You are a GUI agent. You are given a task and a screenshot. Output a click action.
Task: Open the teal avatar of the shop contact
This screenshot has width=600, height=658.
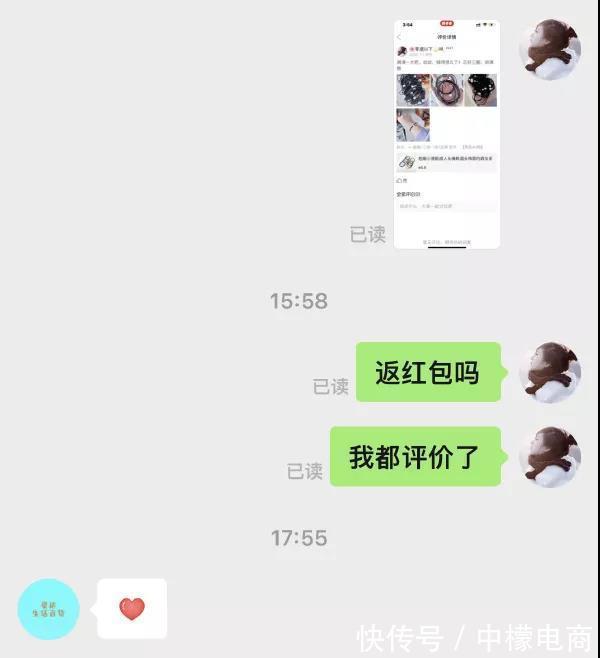[x=48, y=609]
